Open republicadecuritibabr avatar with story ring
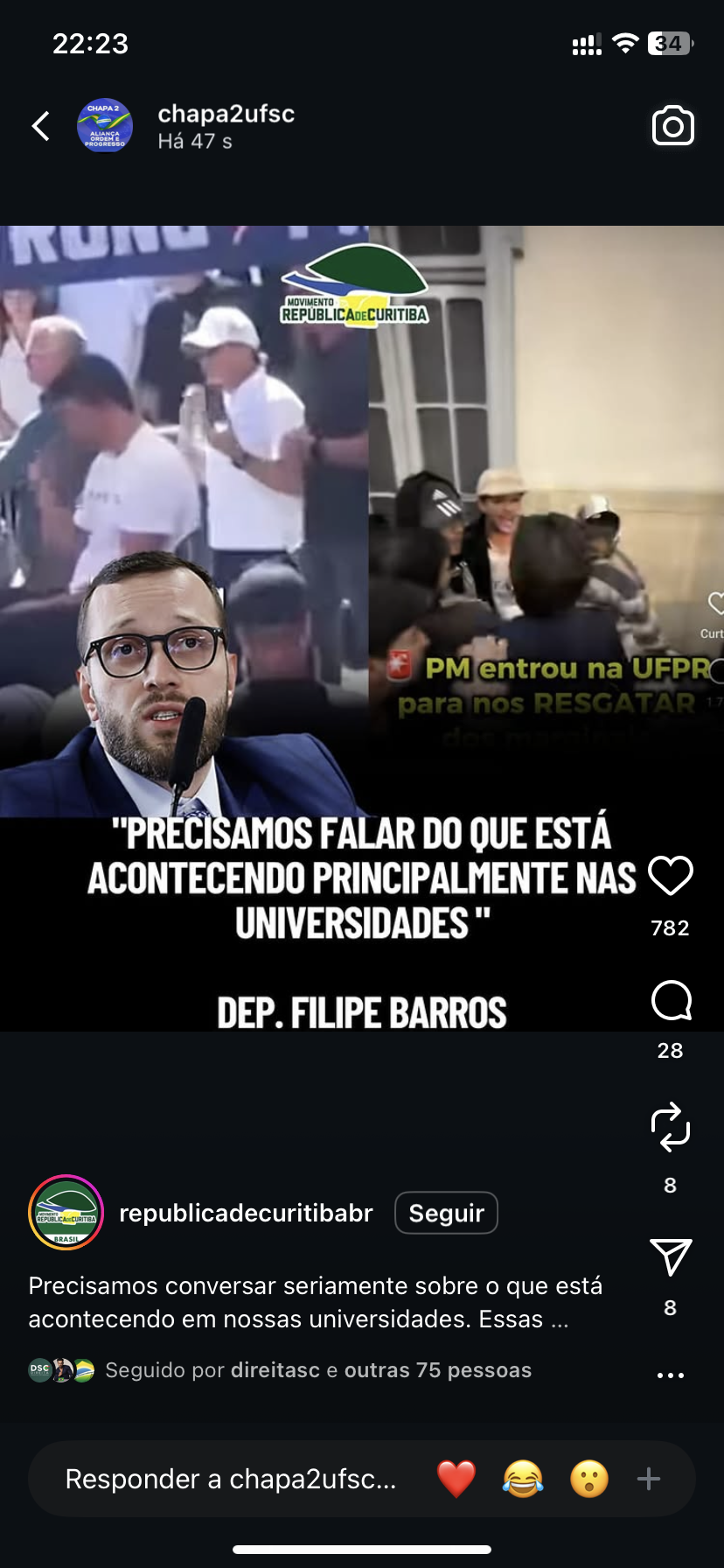This screenshot has width=724, height=1568. point(66,1213)
